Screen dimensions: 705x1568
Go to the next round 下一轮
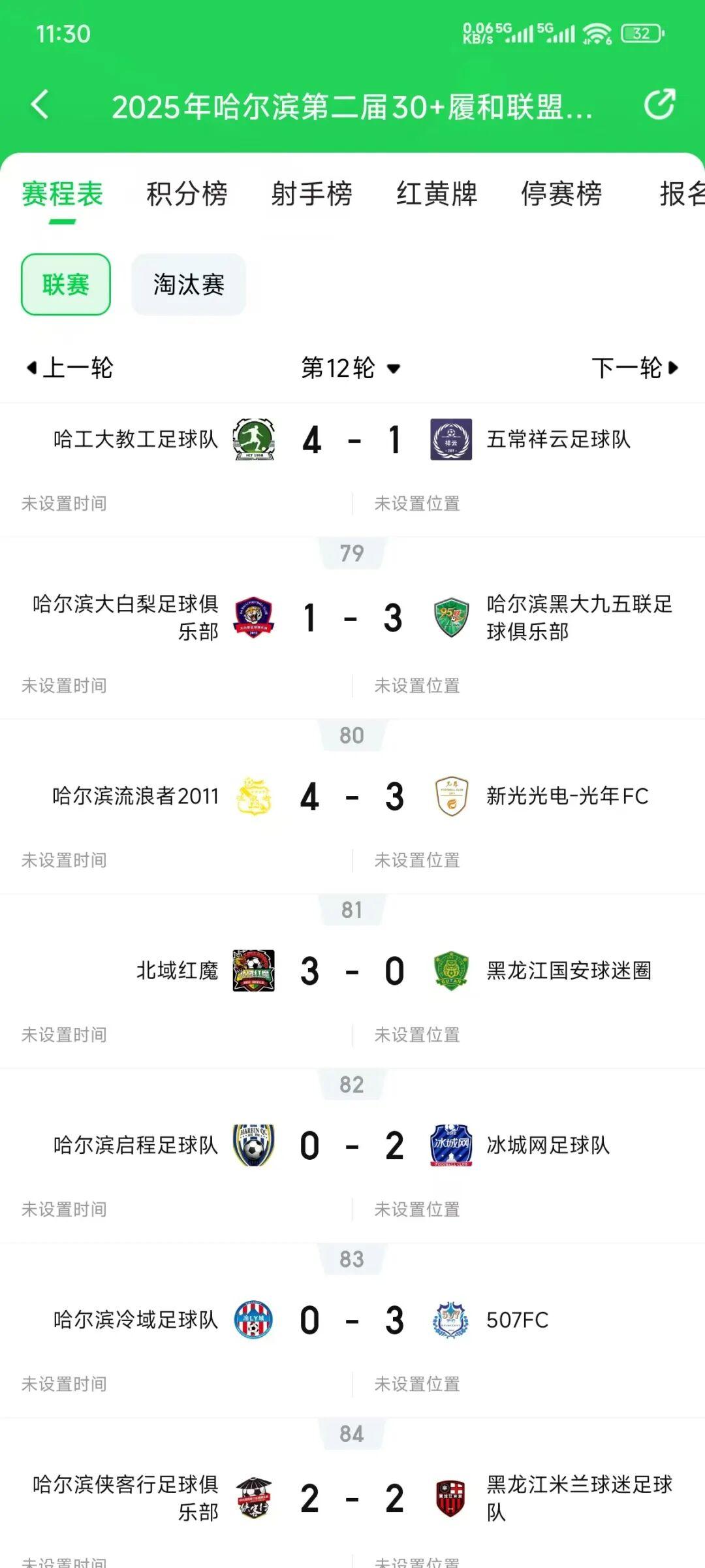tap(634, 368)
